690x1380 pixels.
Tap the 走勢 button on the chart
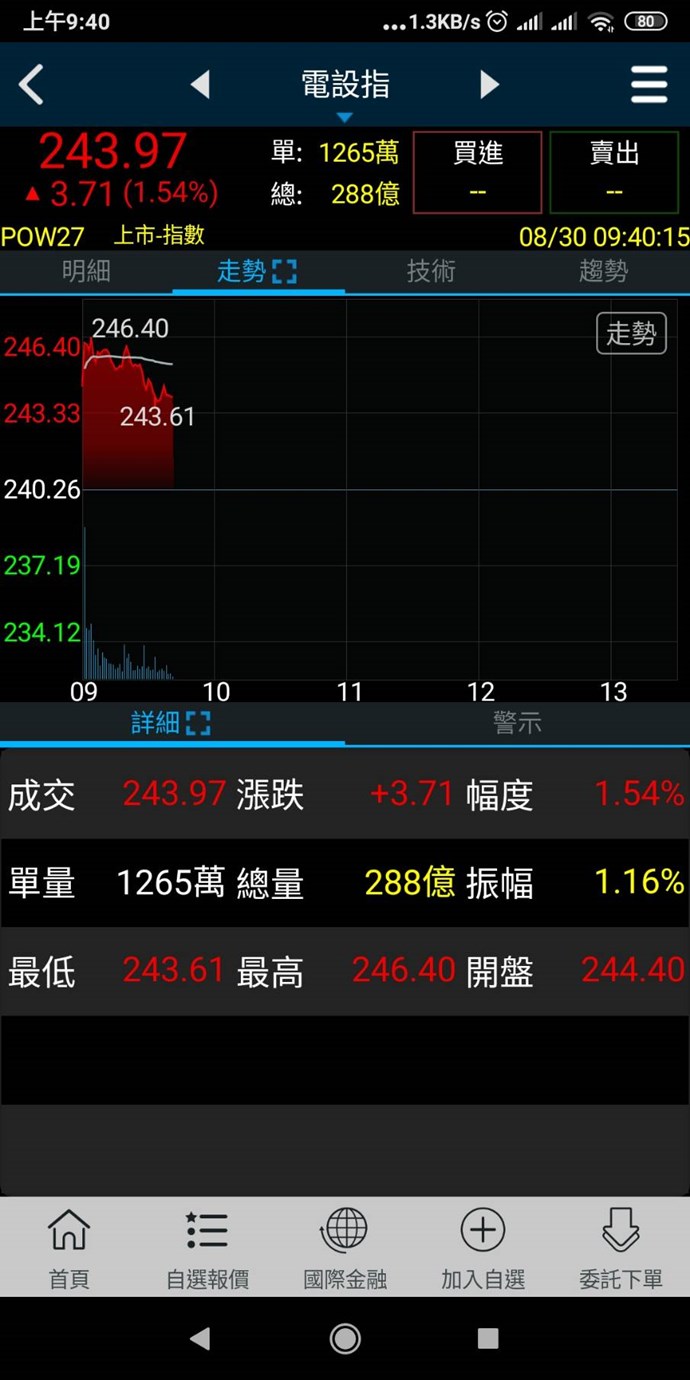(x=631, y=334)
